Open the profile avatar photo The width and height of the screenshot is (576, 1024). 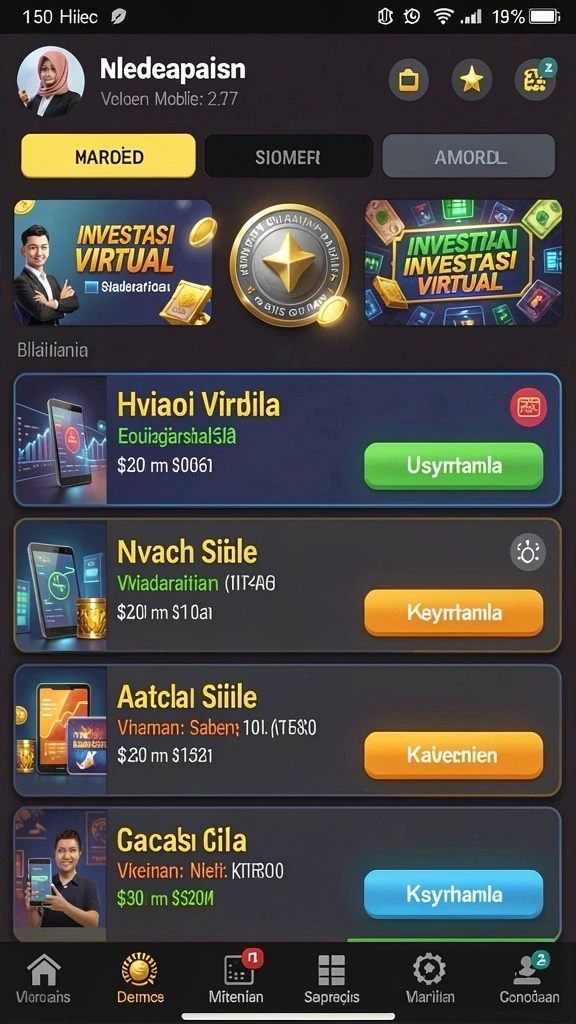point(50,82)
